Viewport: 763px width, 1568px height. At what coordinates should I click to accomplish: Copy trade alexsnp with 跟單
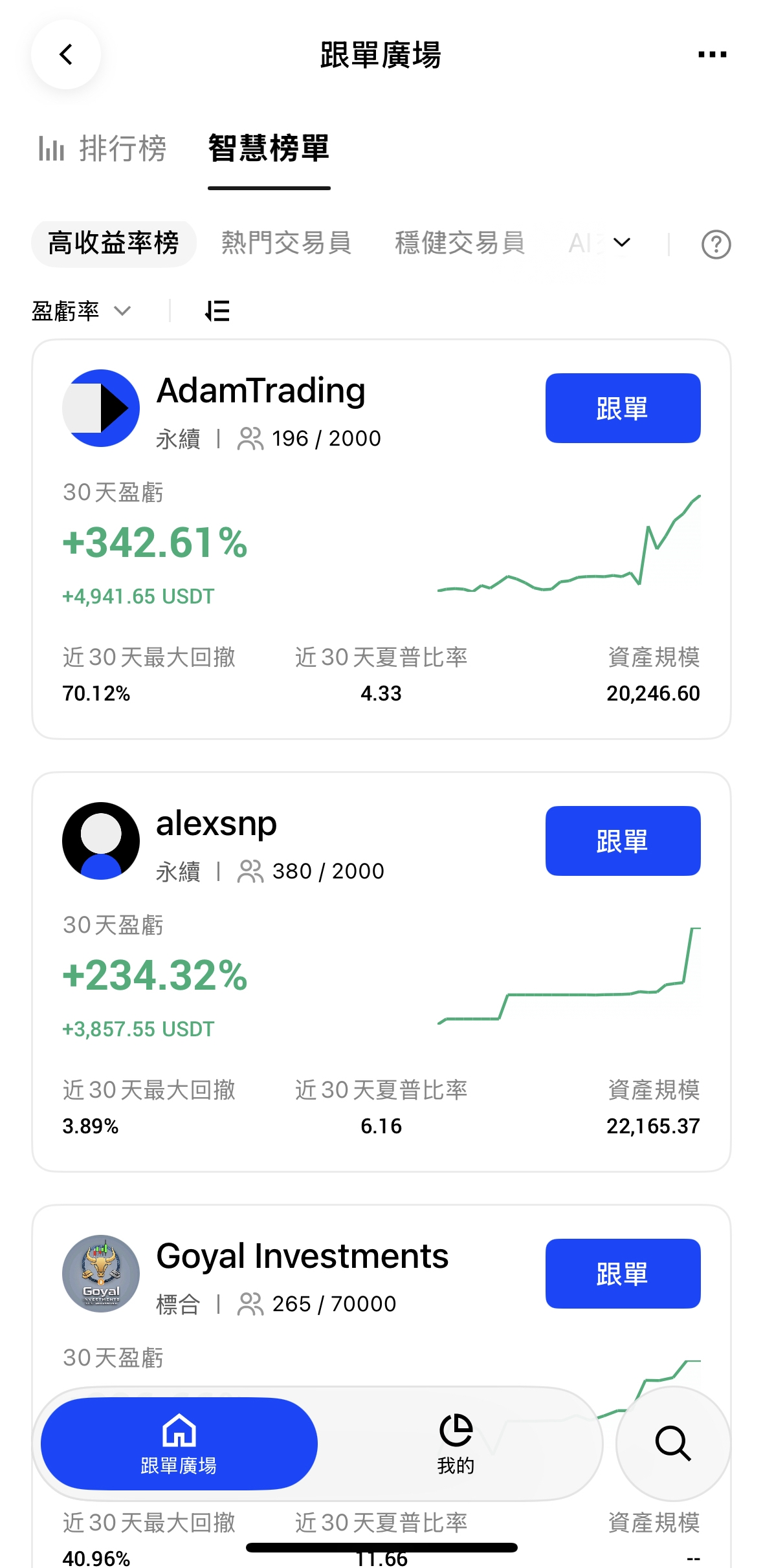pos(623,841)
